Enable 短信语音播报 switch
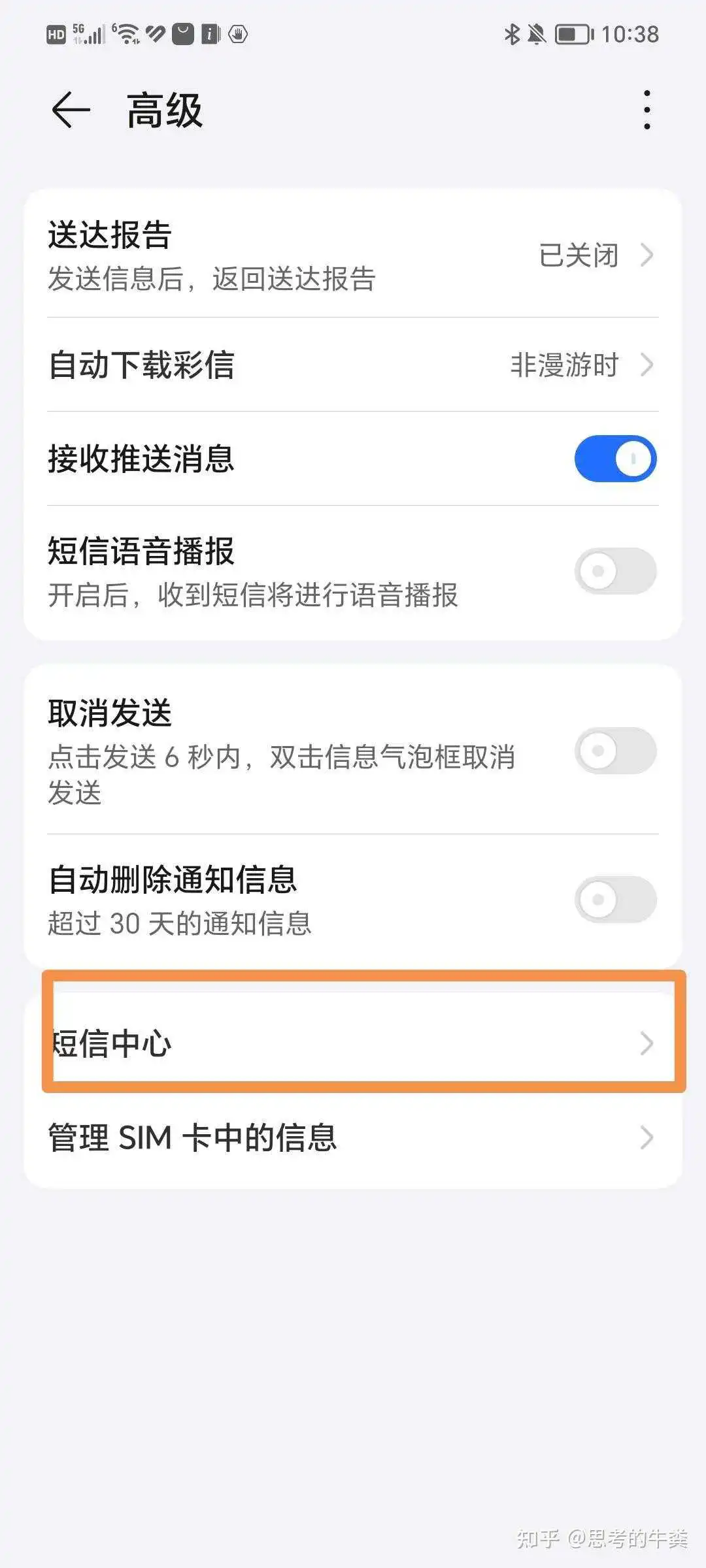Viewport: 706px width, 1568px height. tap(614, 571)
